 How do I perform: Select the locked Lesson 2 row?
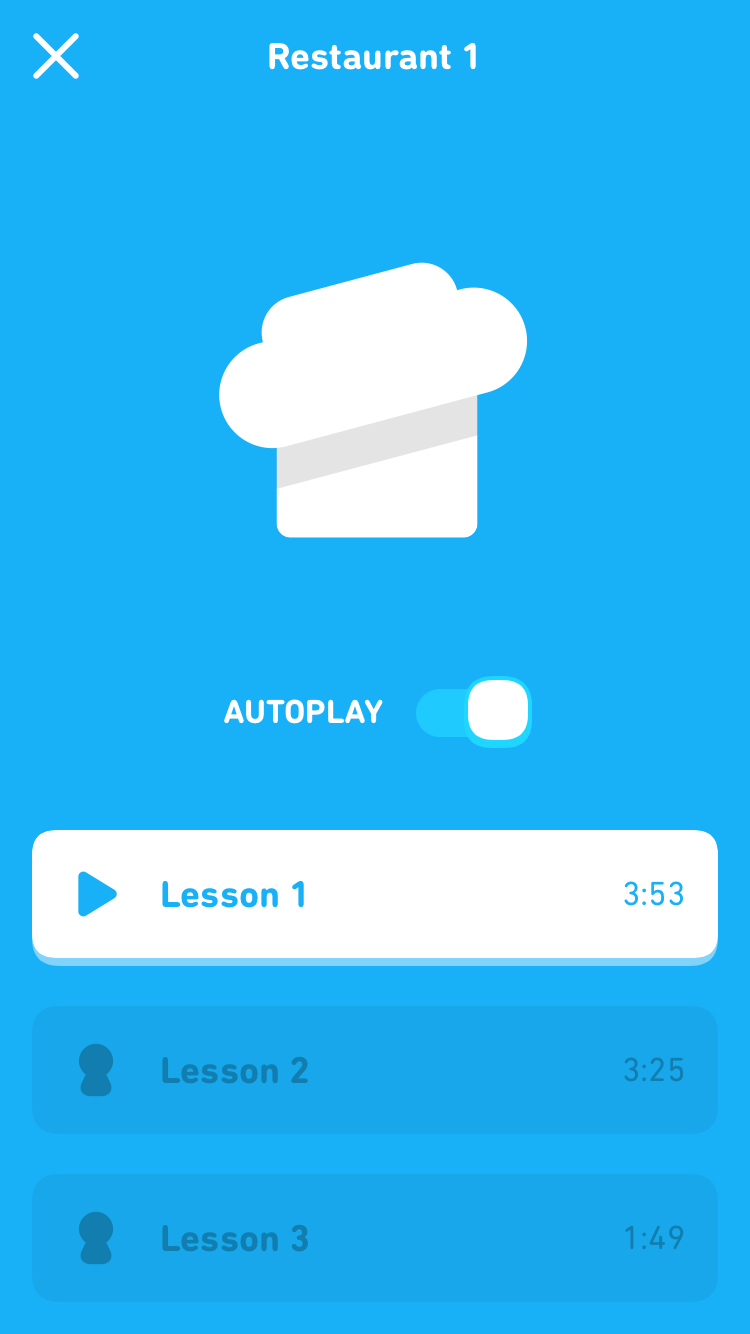click(x=374, y=1070)
